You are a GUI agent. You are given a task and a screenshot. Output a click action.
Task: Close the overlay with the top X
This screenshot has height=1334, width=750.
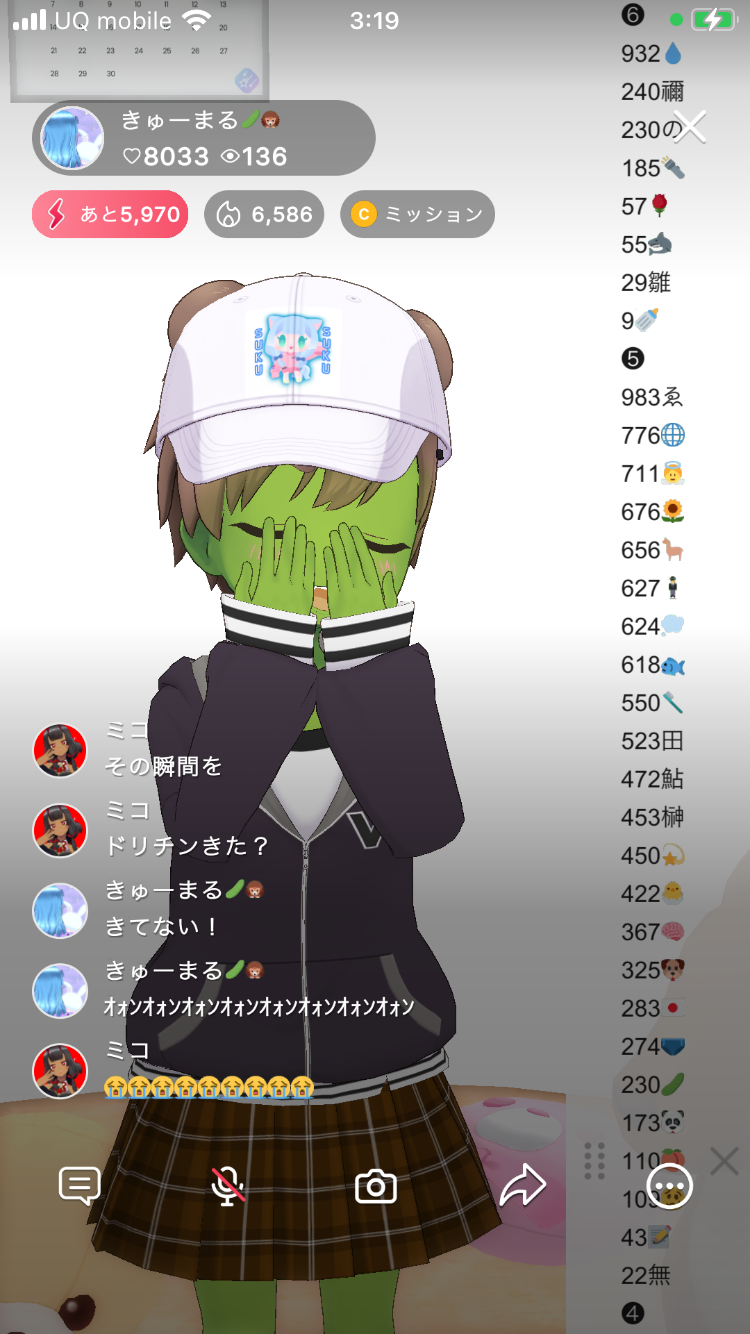pyautogui.click(x=690, y=128)
